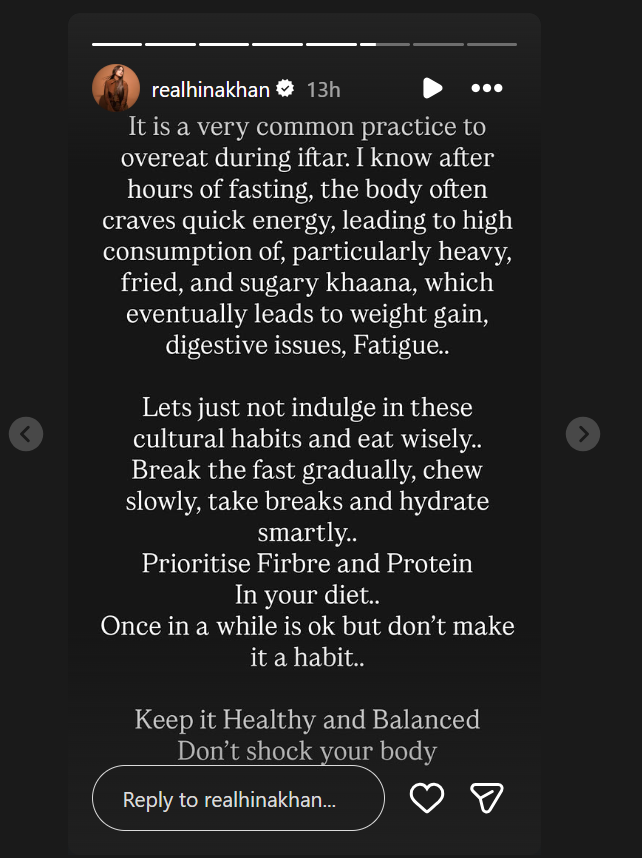Image resolution: width=642 pixels, height=858 pixels.
Task: Like this story with the heart
Action: [427, 797]
